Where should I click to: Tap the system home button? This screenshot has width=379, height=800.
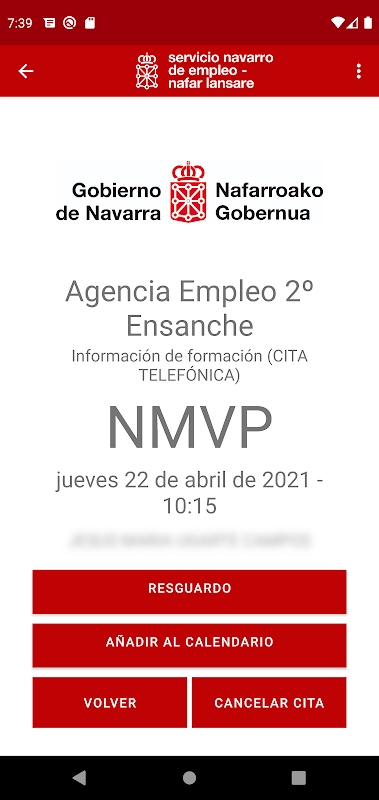189,778
